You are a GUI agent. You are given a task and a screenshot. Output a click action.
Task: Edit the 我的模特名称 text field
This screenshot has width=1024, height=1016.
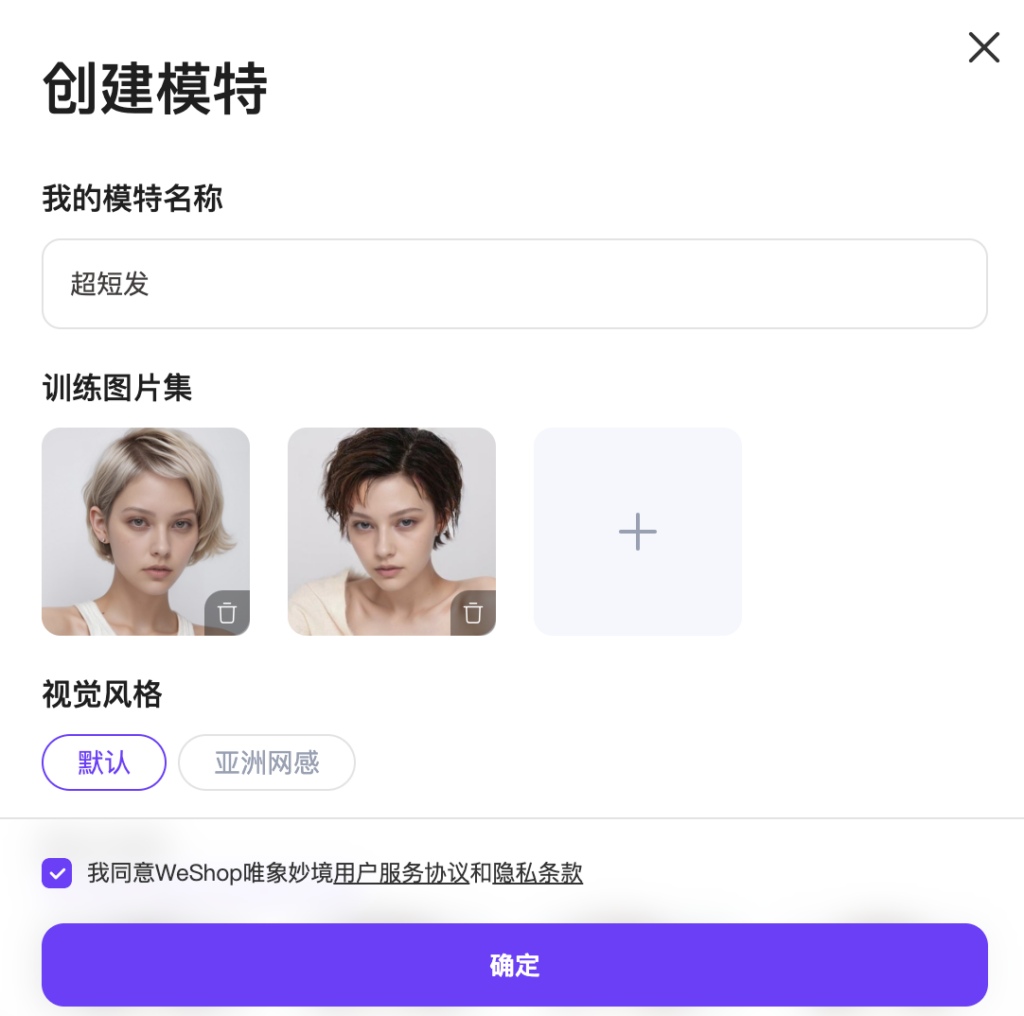click(x=514, y=284)
